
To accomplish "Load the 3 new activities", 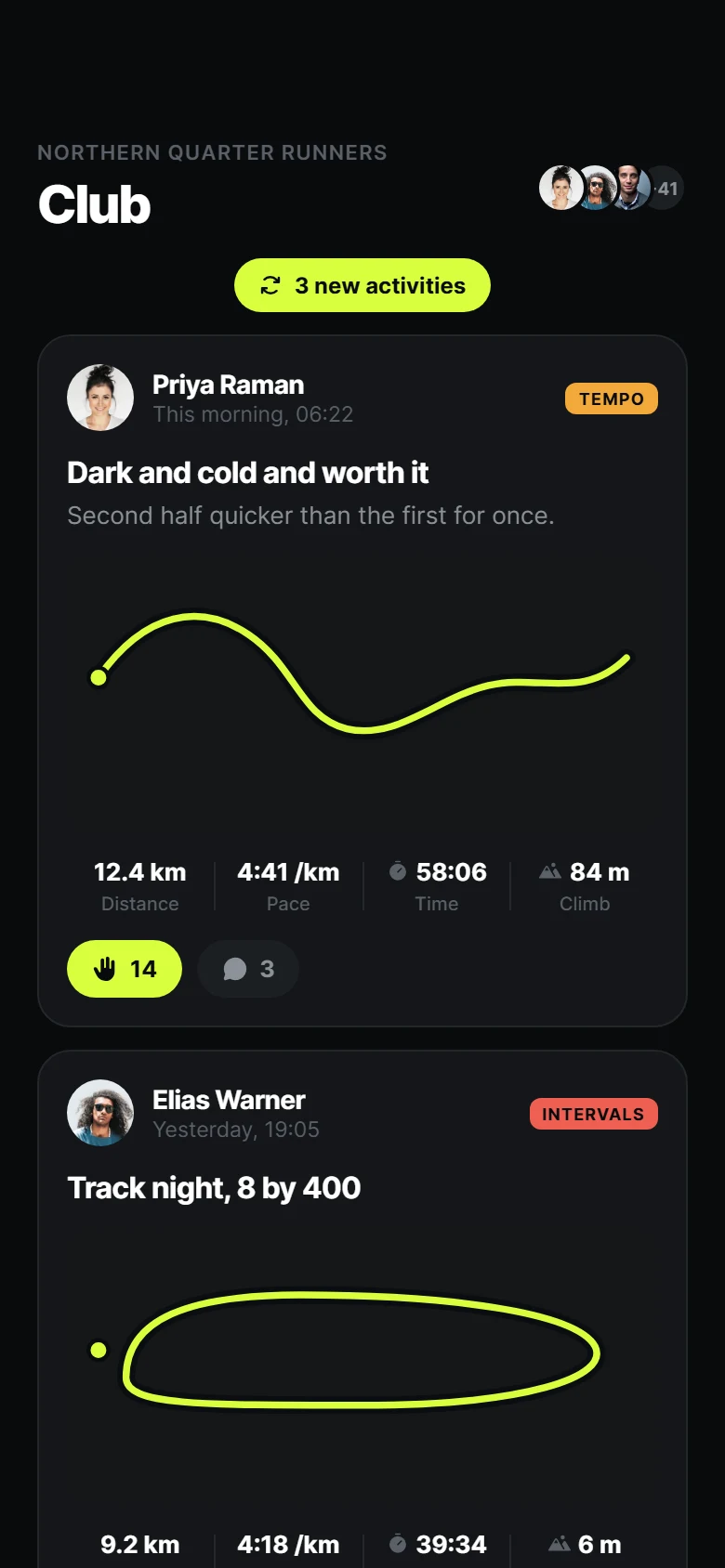I will [362, 285].
